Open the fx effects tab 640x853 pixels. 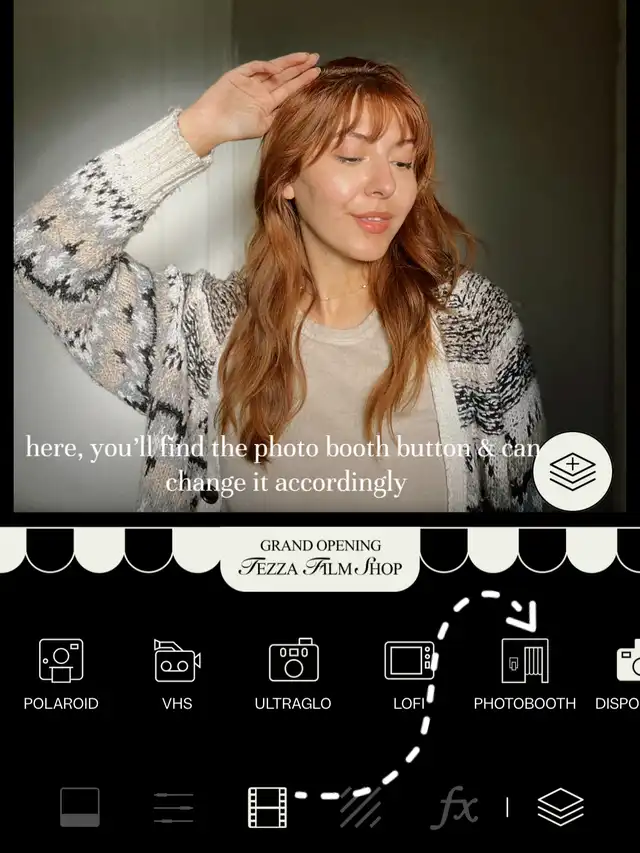[454, 807]
